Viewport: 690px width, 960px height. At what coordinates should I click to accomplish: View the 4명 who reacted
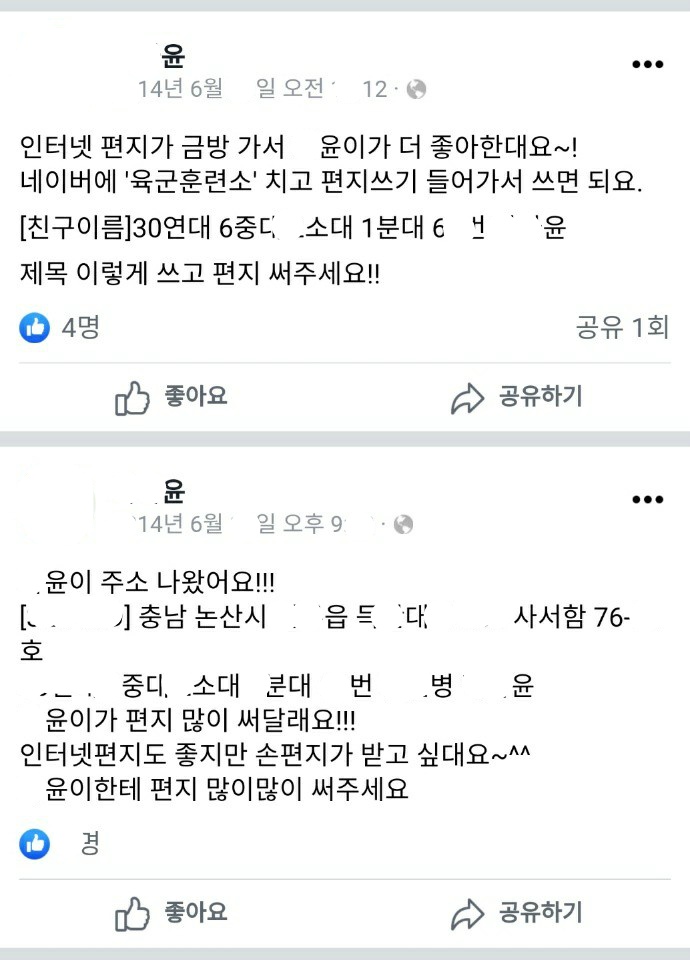coord(60,327)
